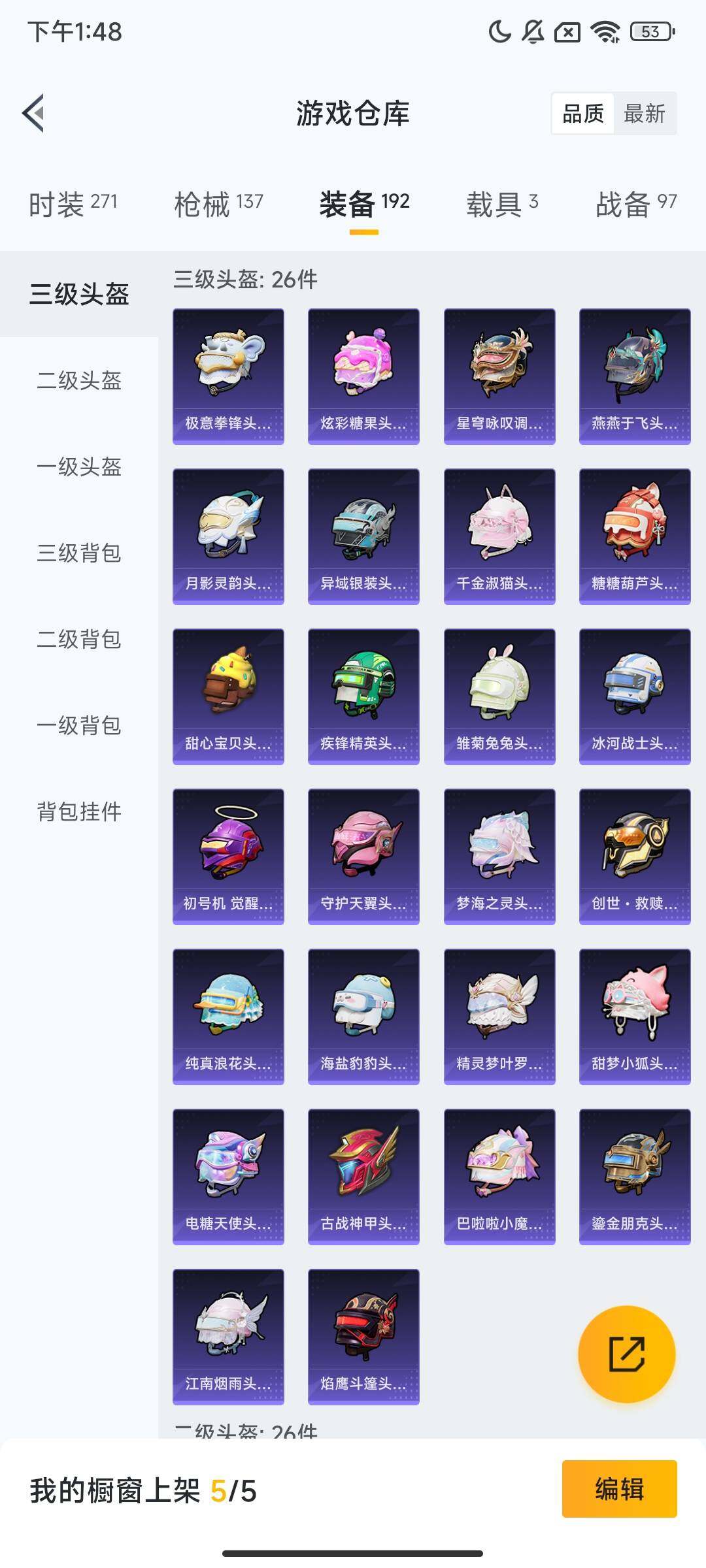
Task: Expand the 一级背包 category
Action: [78, 725]
